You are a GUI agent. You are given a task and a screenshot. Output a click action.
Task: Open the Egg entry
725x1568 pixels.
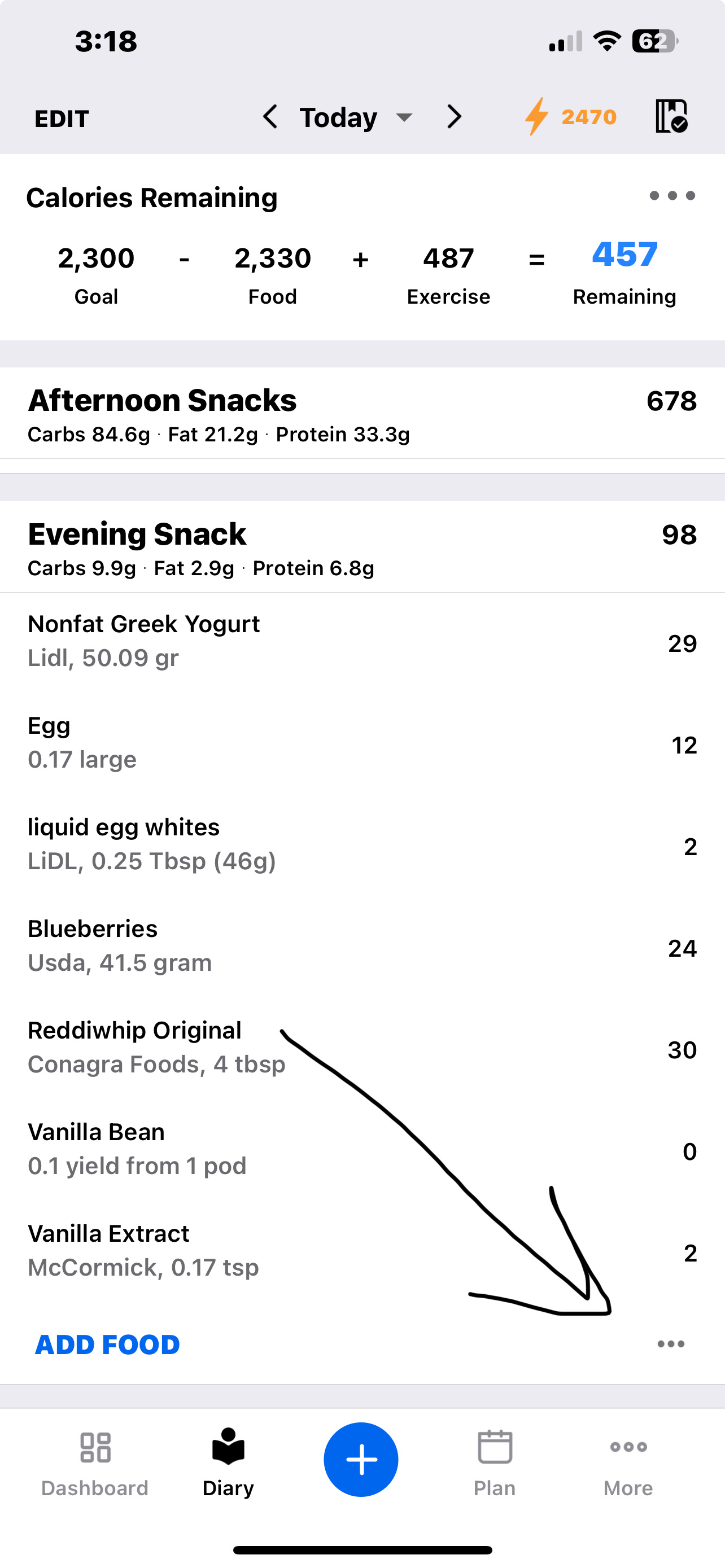[361, 743]
